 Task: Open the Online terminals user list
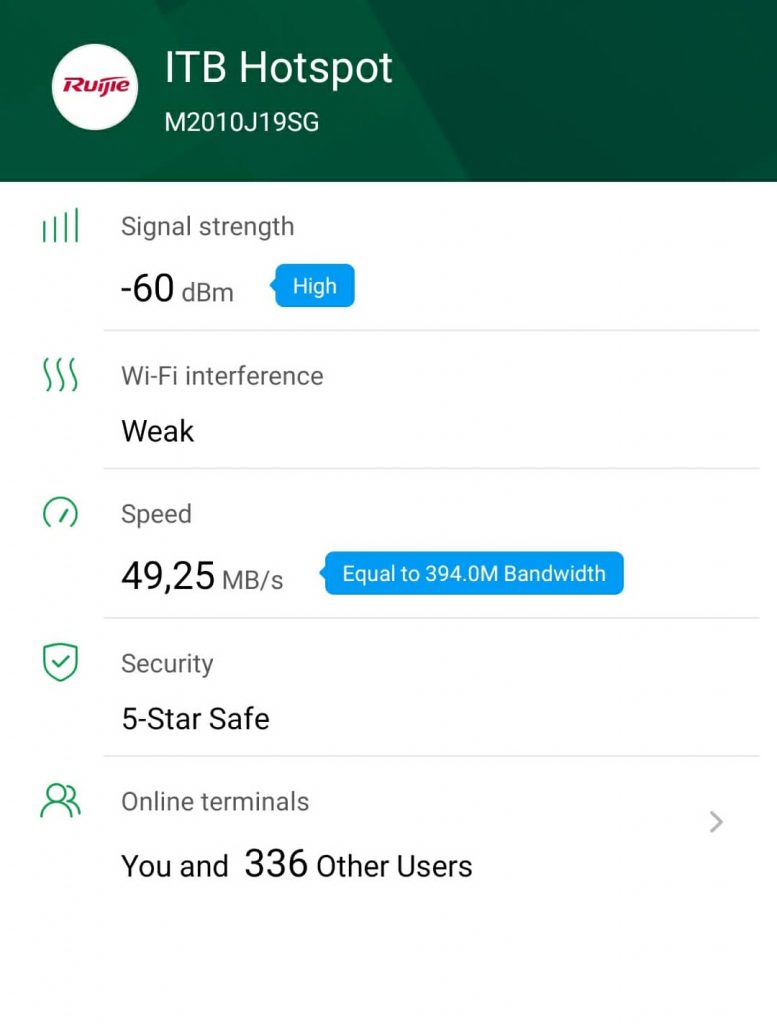715,822
